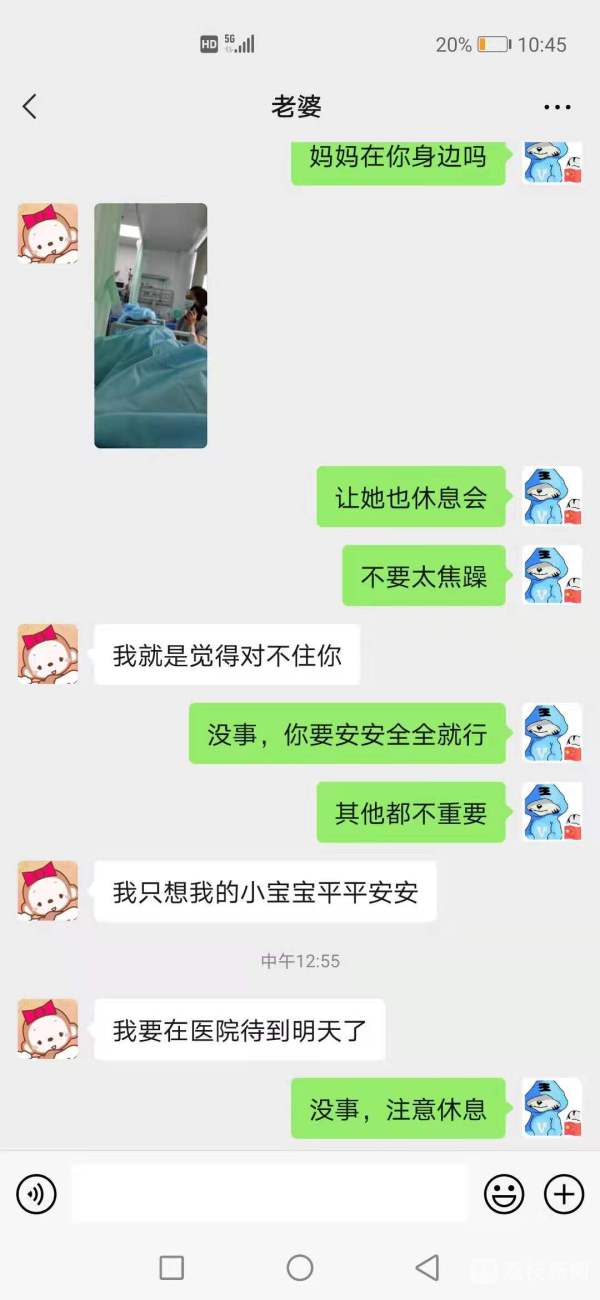Tap the avatar beside 不要太焦躁
The width and height of the screenshot is (600, 1300).
(552, 576)
